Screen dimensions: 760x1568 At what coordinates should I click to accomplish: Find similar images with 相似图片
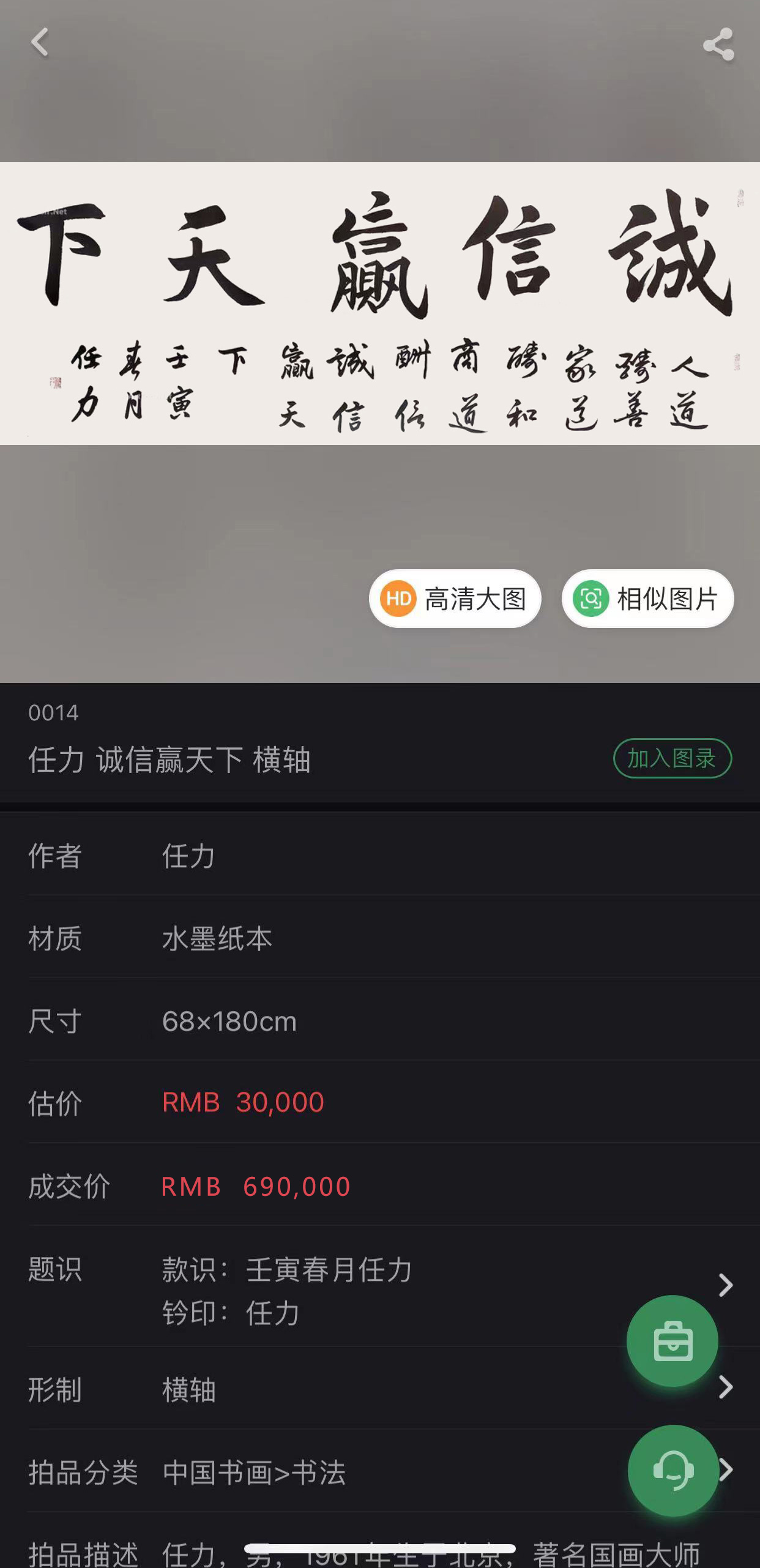coord(647,599)
